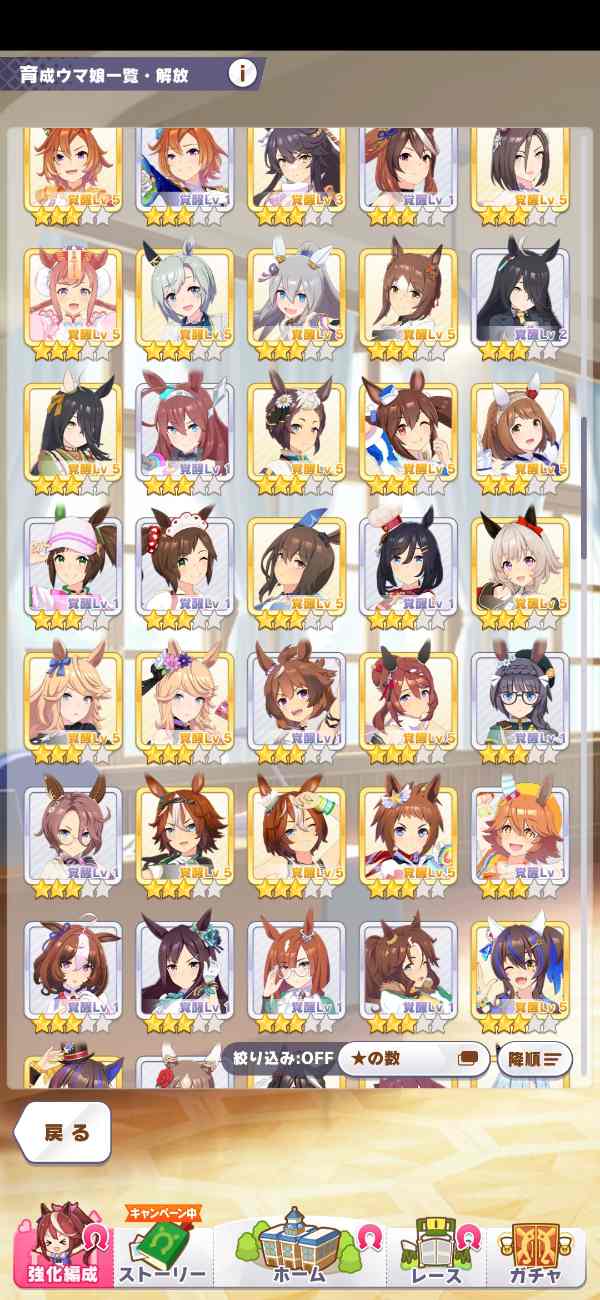Toggle the 降順 sort order button

(535, 1058)
